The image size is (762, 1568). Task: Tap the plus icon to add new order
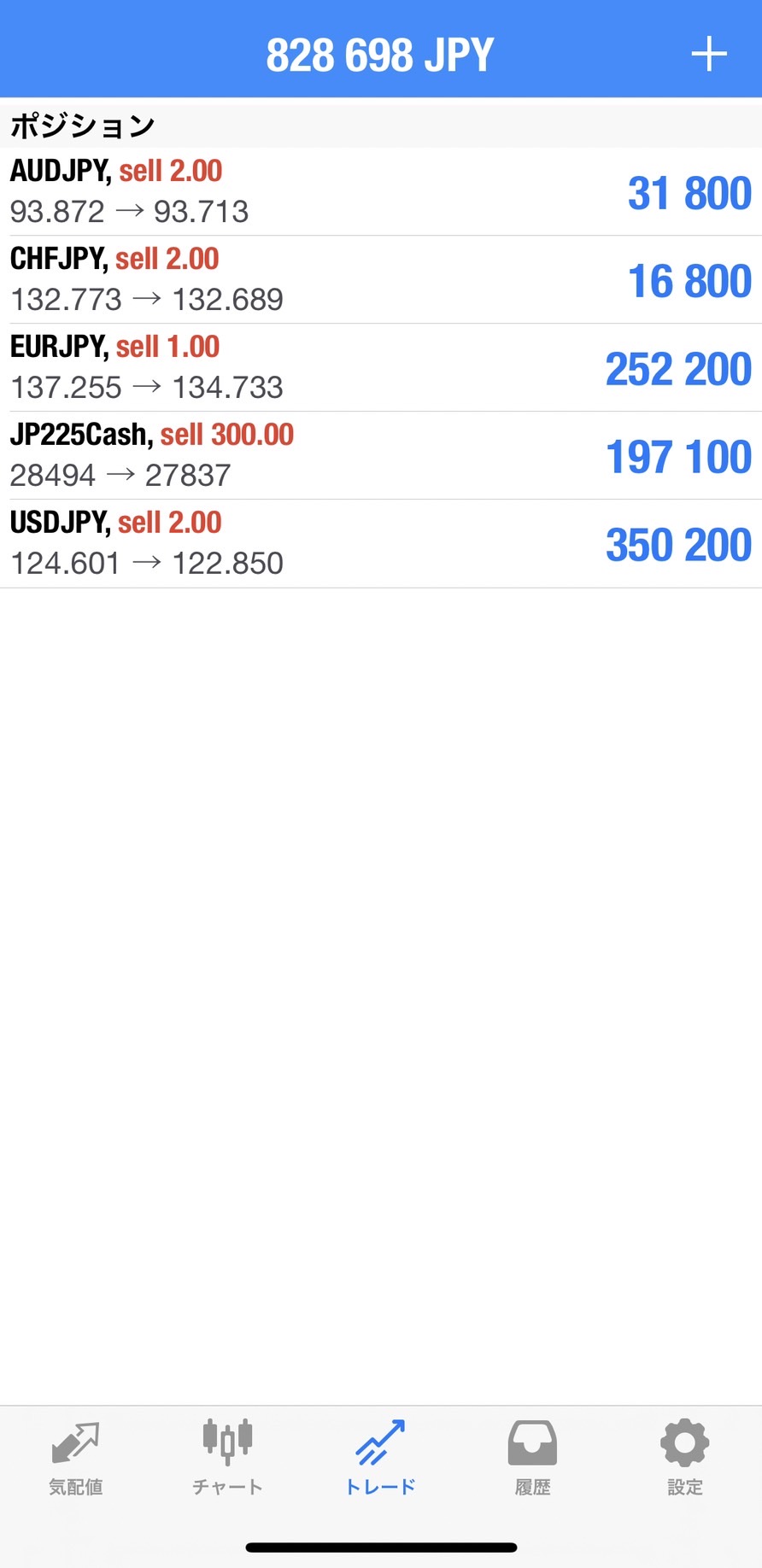click(x=708, y=55)
